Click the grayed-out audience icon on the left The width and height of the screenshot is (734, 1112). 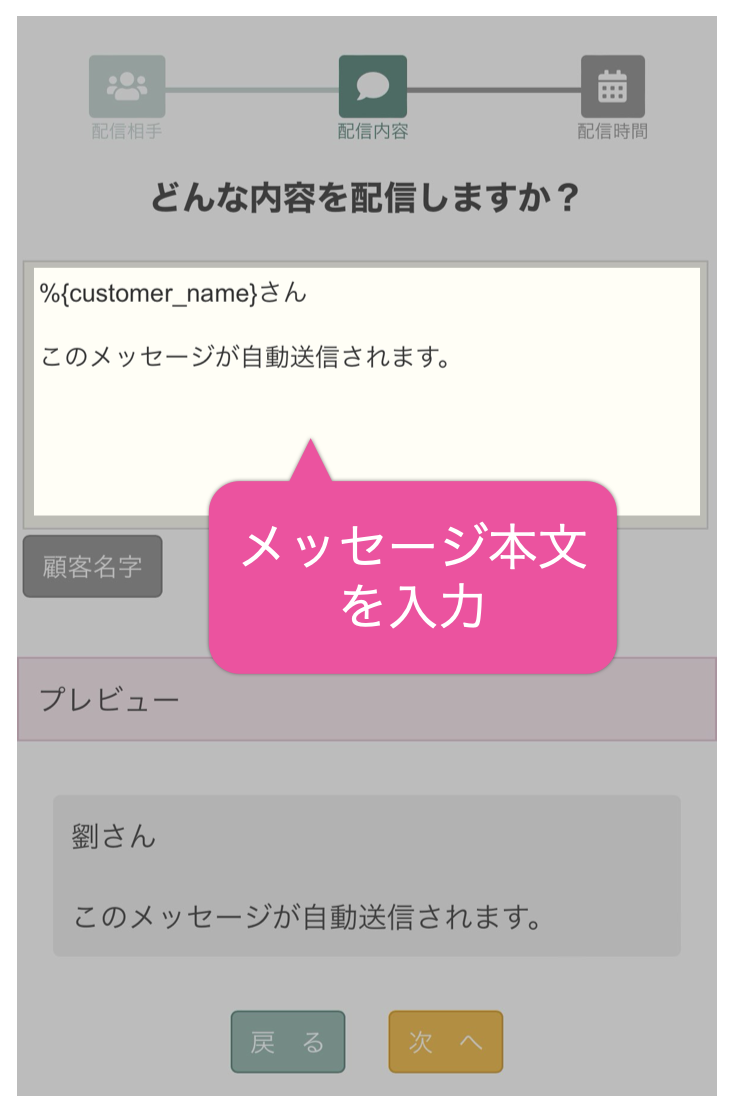point(128,87)
